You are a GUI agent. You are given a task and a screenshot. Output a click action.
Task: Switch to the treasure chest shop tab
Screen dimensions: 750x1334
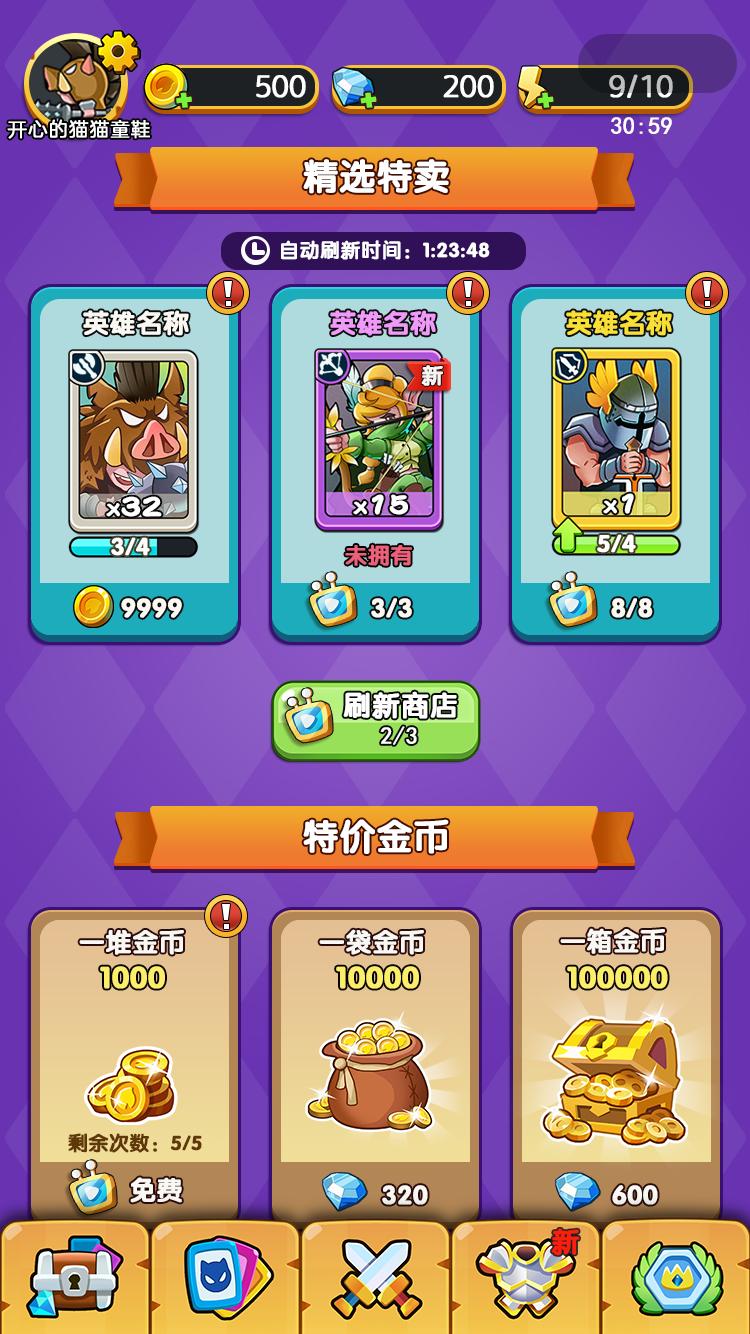tap(74, 1280)
